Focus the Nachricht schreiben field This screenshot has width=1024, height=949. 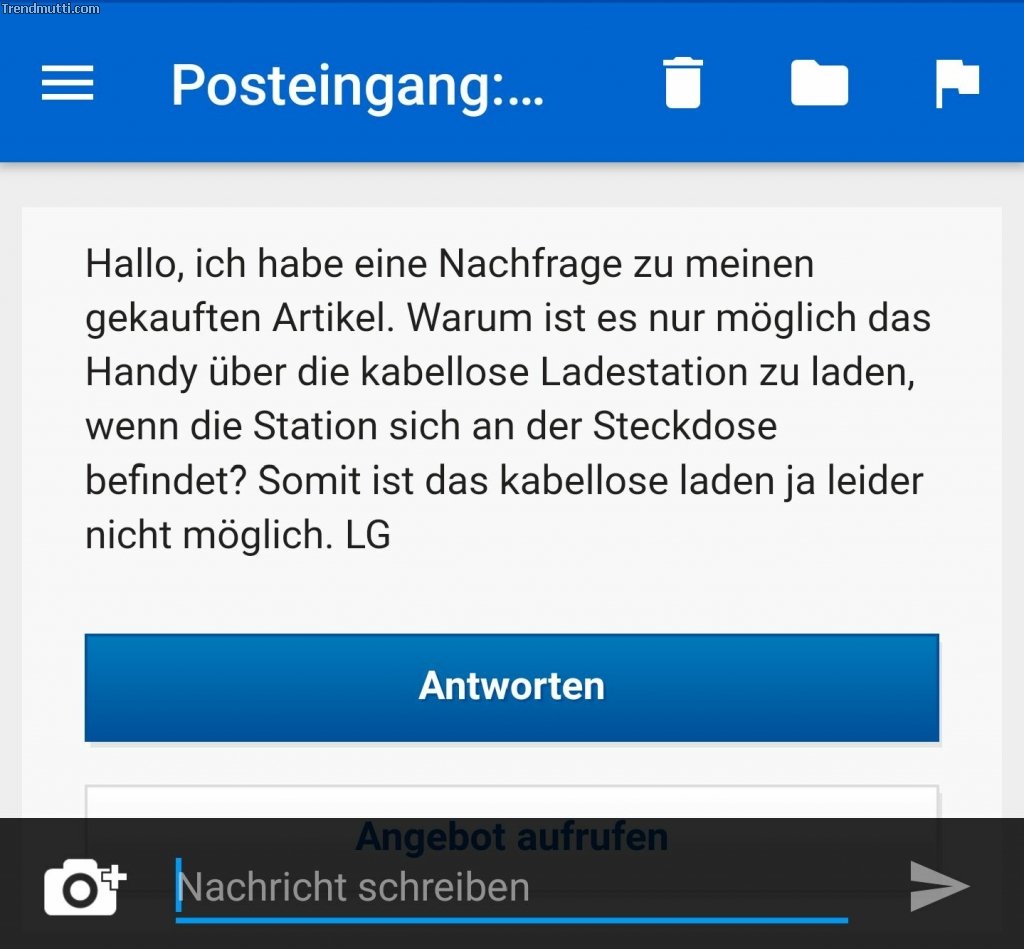coord(510,888)
